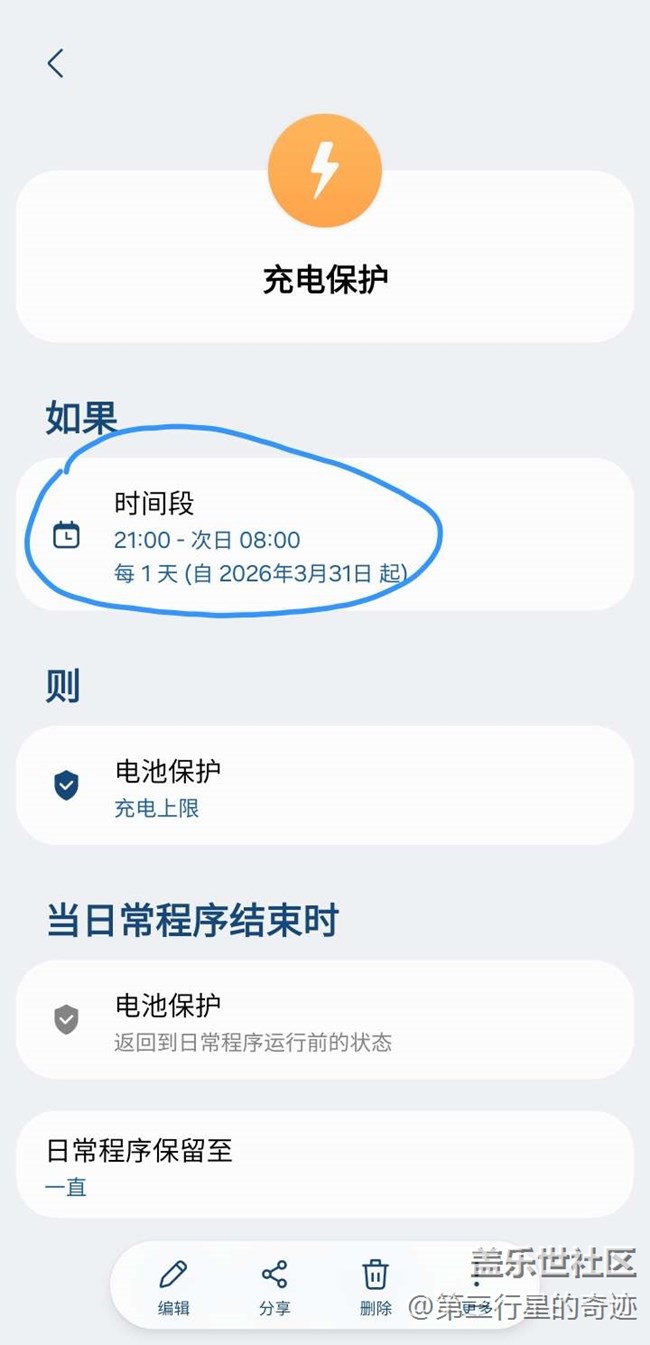
Task: Go back using the top-left arrow
Action: 55,64
